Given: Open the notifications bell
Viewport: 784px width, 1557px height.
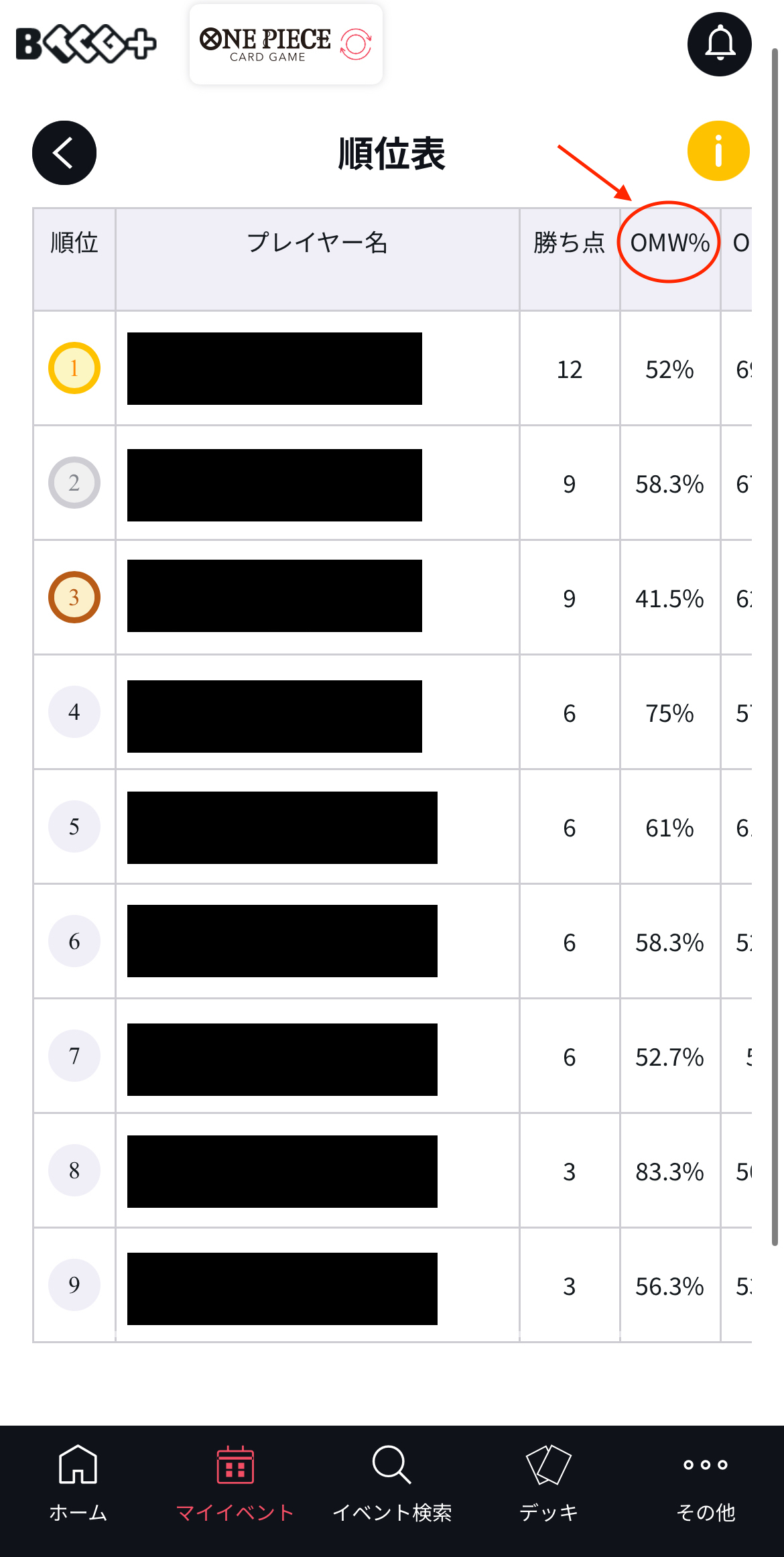Looking at the screenshot, I should 720,44.
